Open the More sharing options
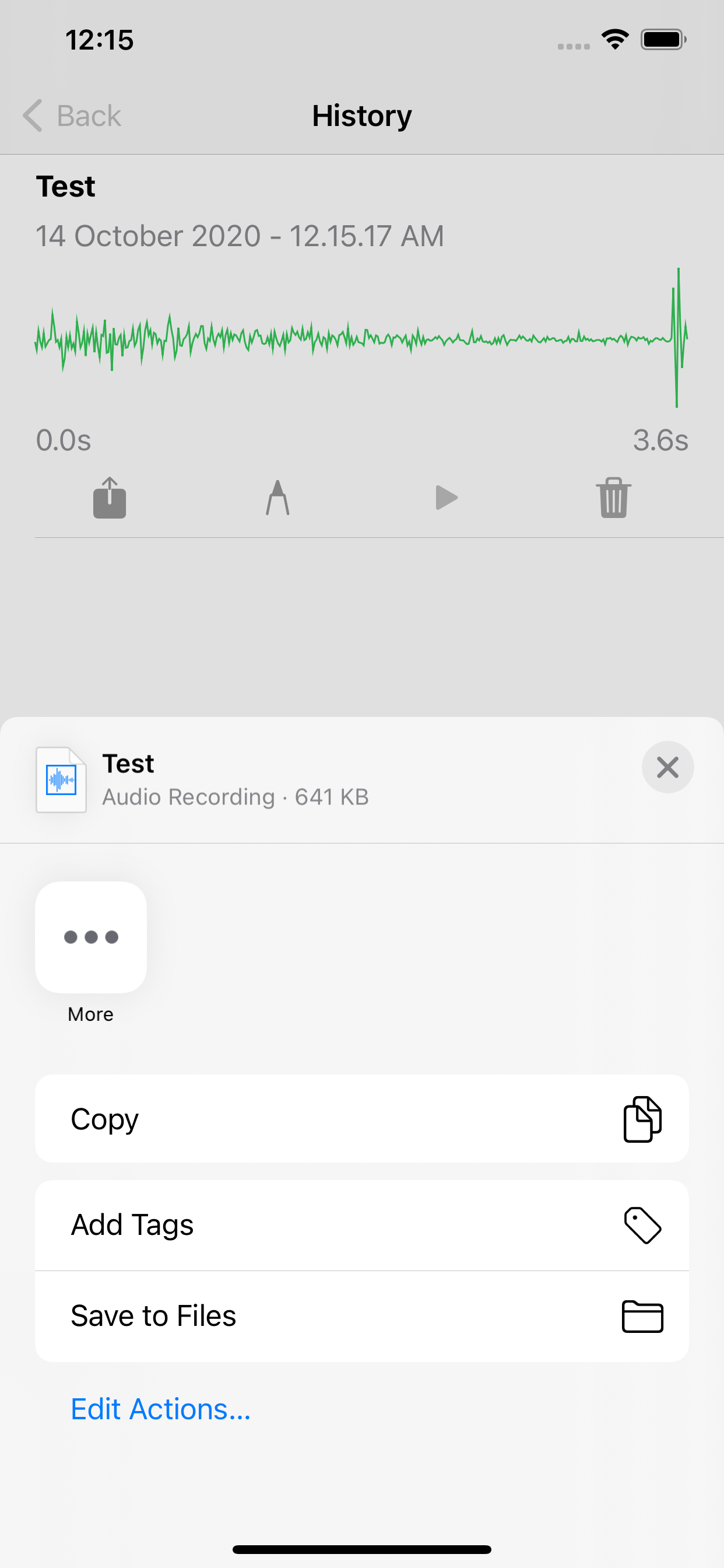Screen dimensions: 724x1568 [x=91, y=937]
